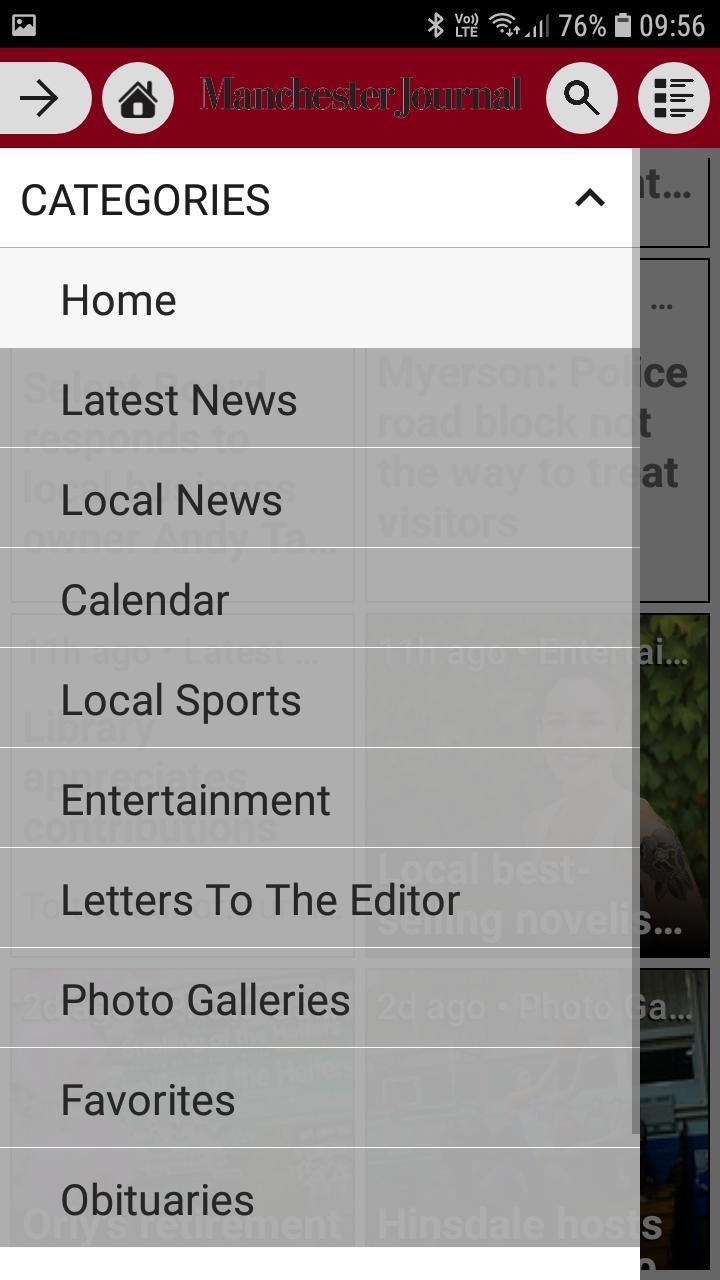720x1280 pixels.
Task: Open Obituaries category
Action: [x=158, y=1200]
